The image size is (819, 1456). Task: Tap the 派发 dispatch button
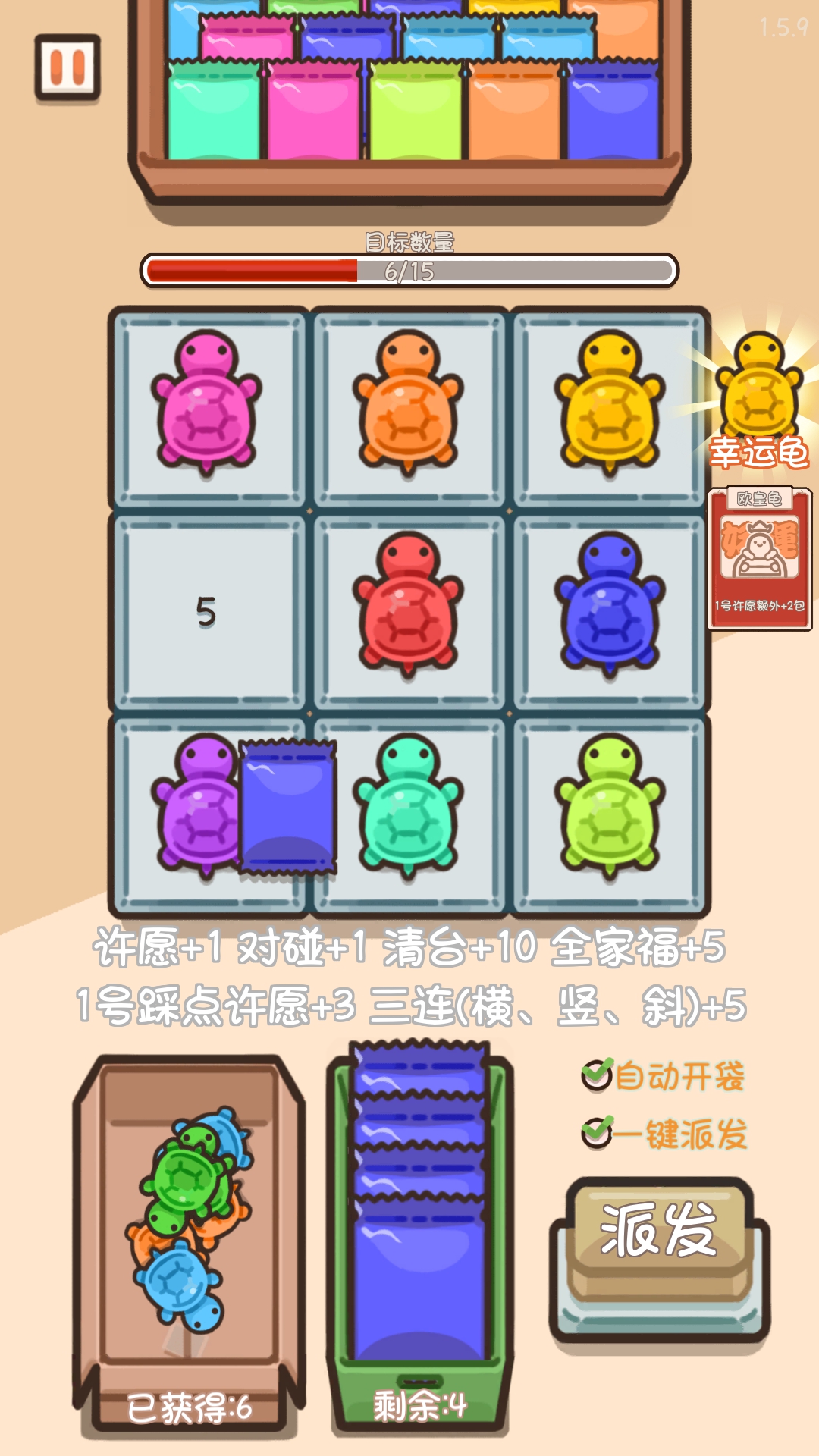point(659,1232)
